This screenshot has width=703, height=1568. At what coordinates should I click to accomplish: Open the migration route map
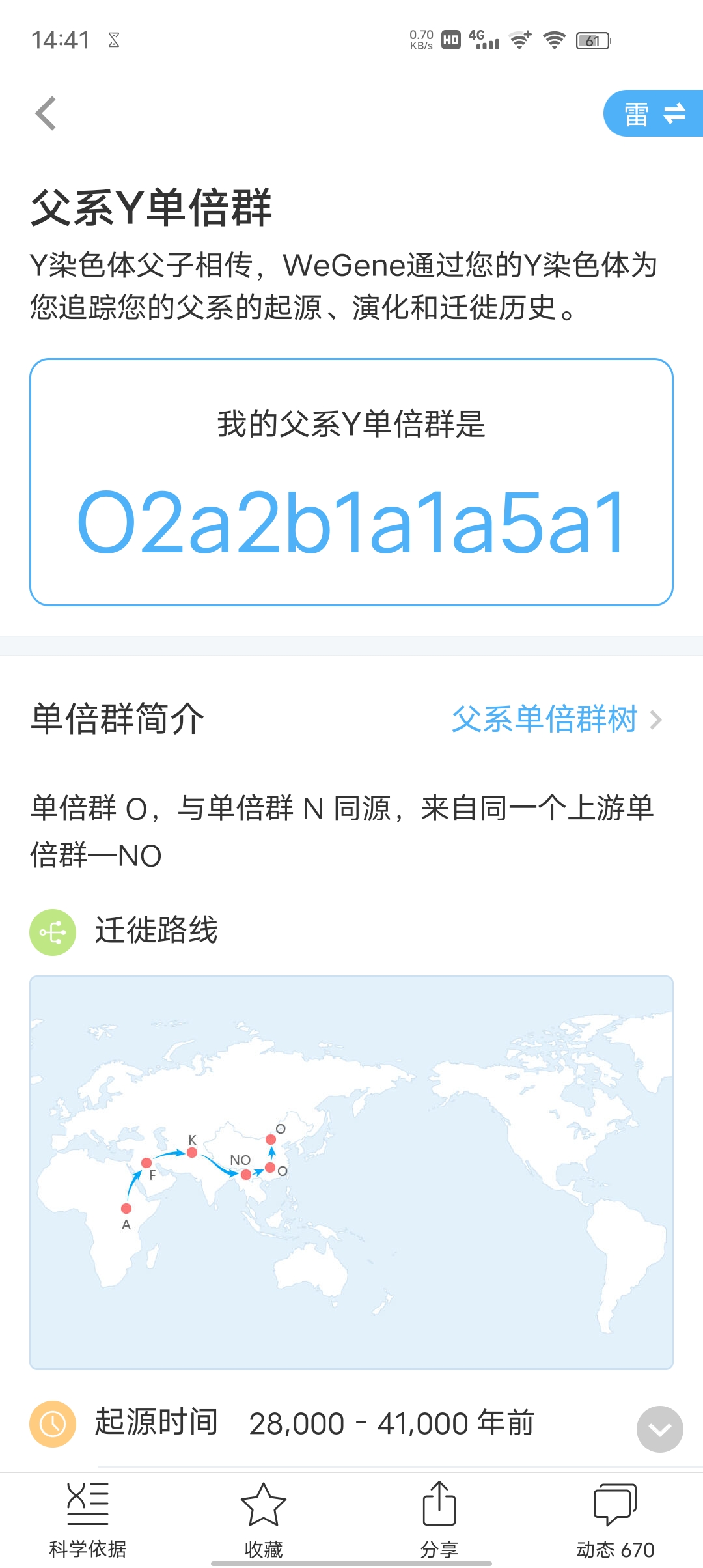tap(351, 1172)
